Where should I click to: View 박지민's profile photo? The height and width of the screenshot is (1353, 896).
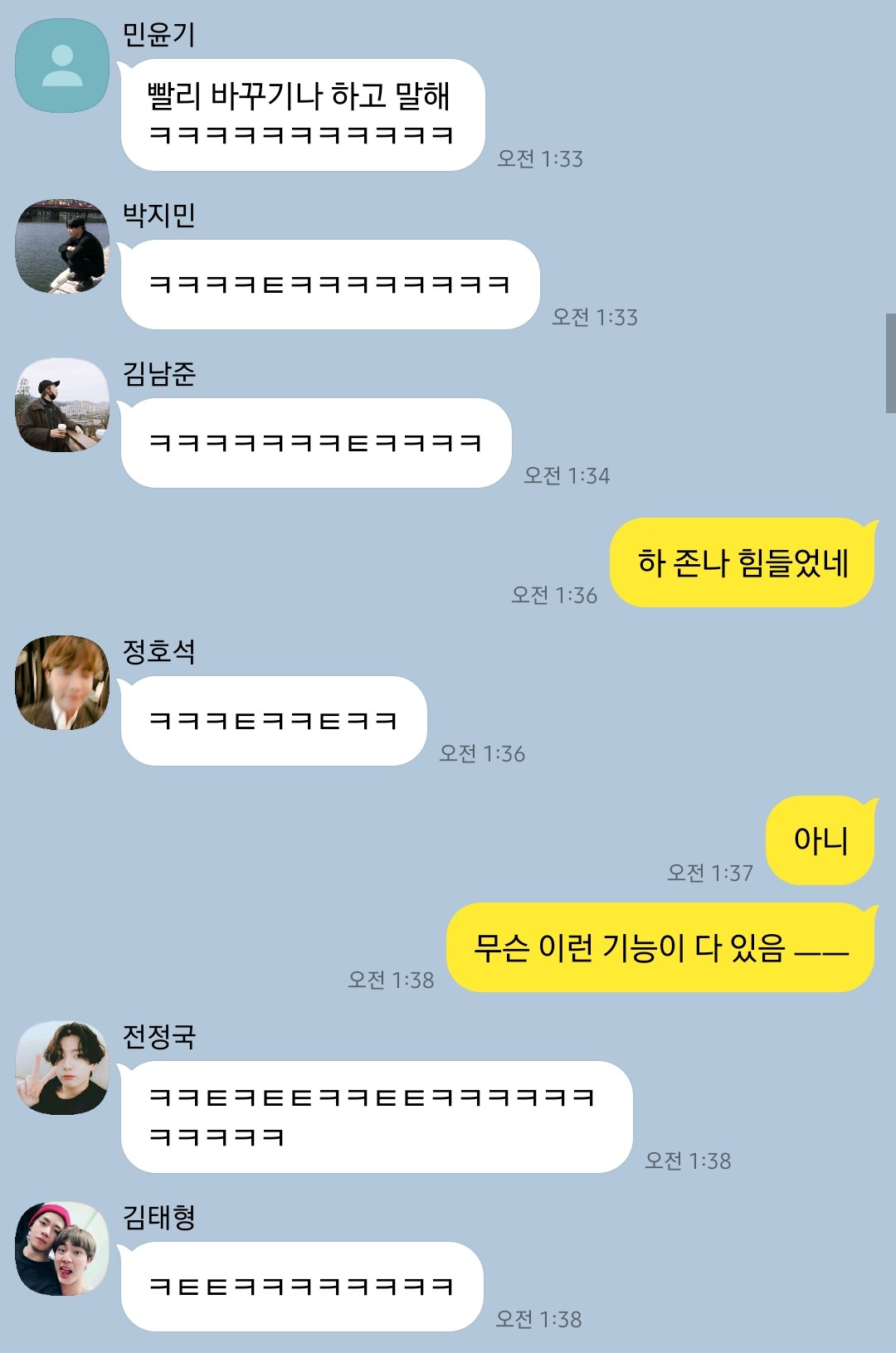click(62, 246)
